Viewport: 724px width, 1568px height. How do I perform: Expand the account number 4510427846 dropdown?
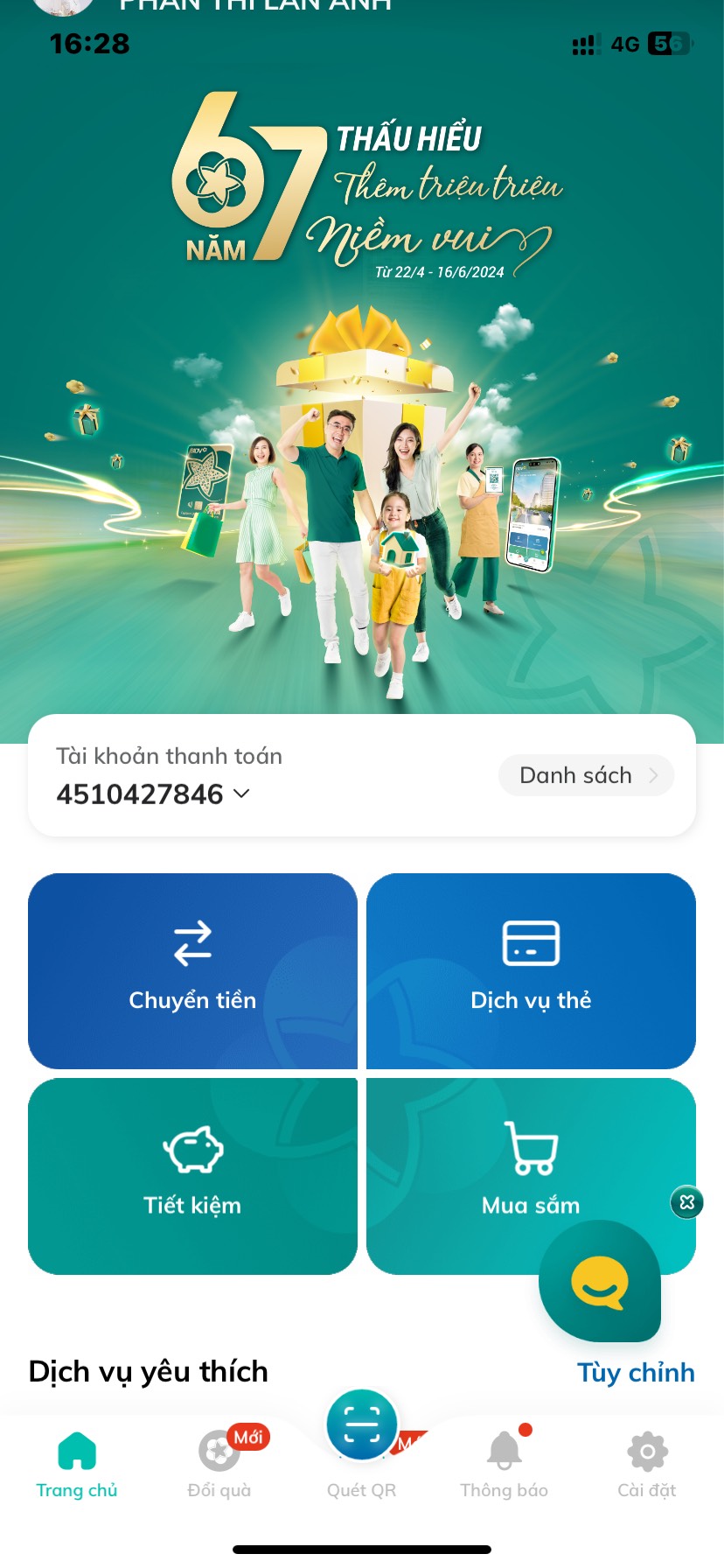pos(153,794)
